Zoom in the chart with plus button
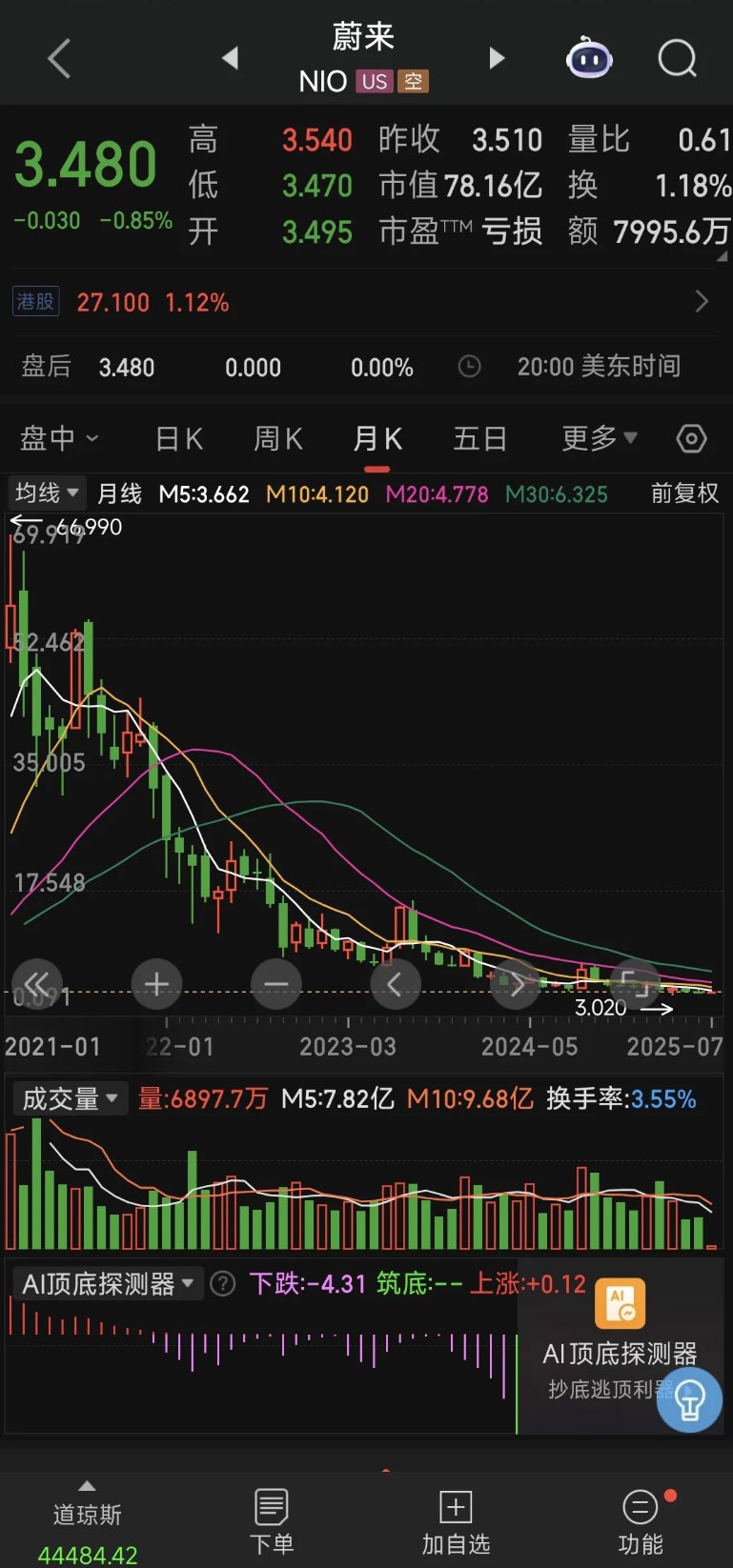733x1568 pixels. pos(156,984)
